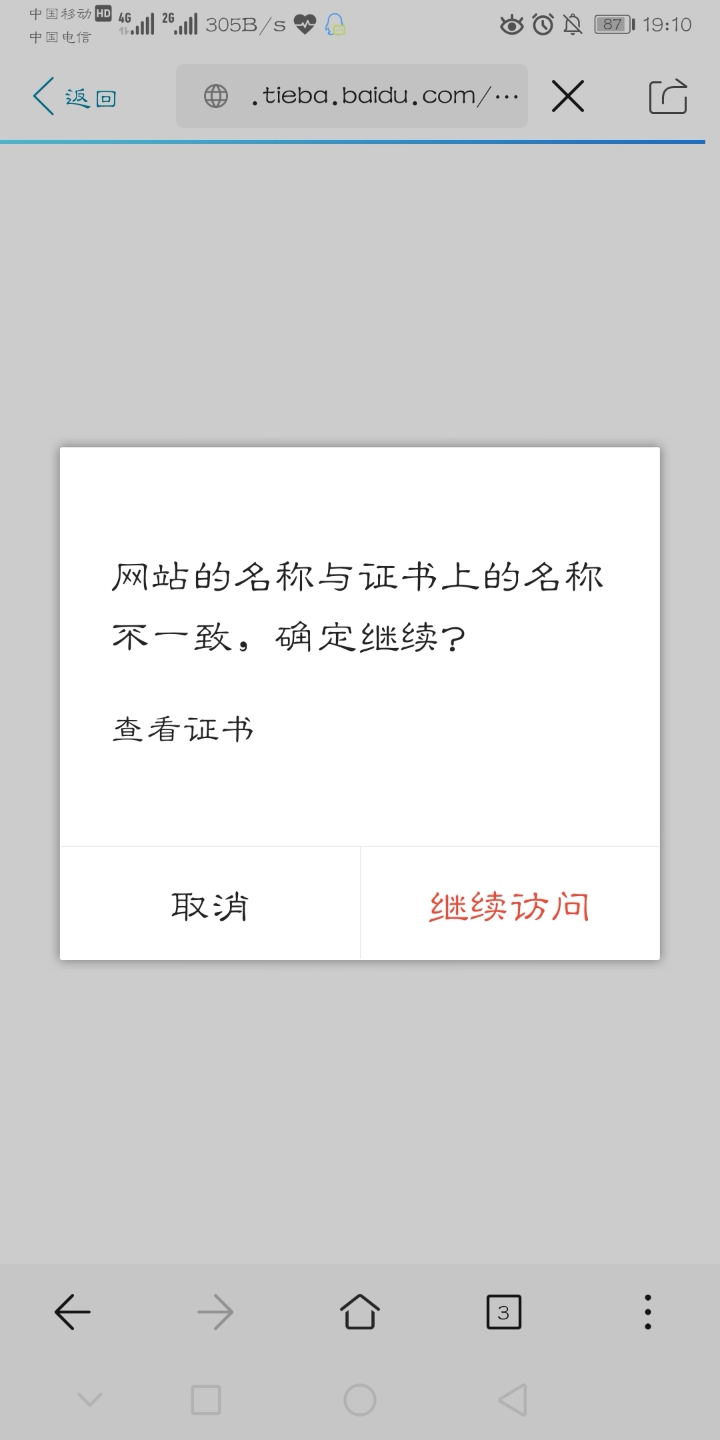720x1440 pixels.
Task: Open 查看证书 to view the certificate
Action: pos(183,729)
